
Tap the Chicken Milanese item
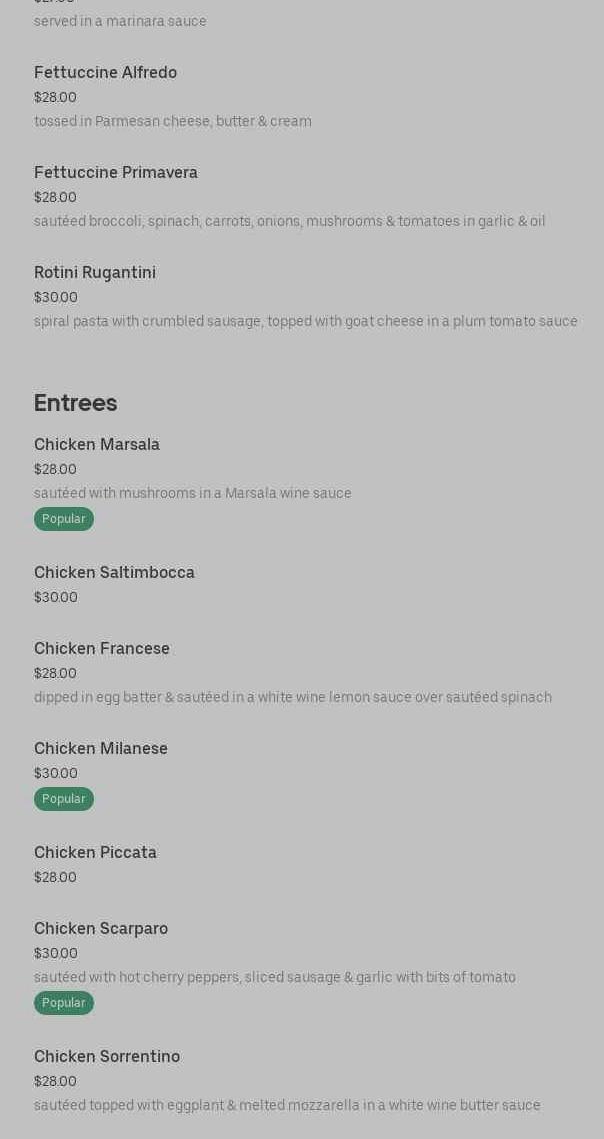point(101,749)
